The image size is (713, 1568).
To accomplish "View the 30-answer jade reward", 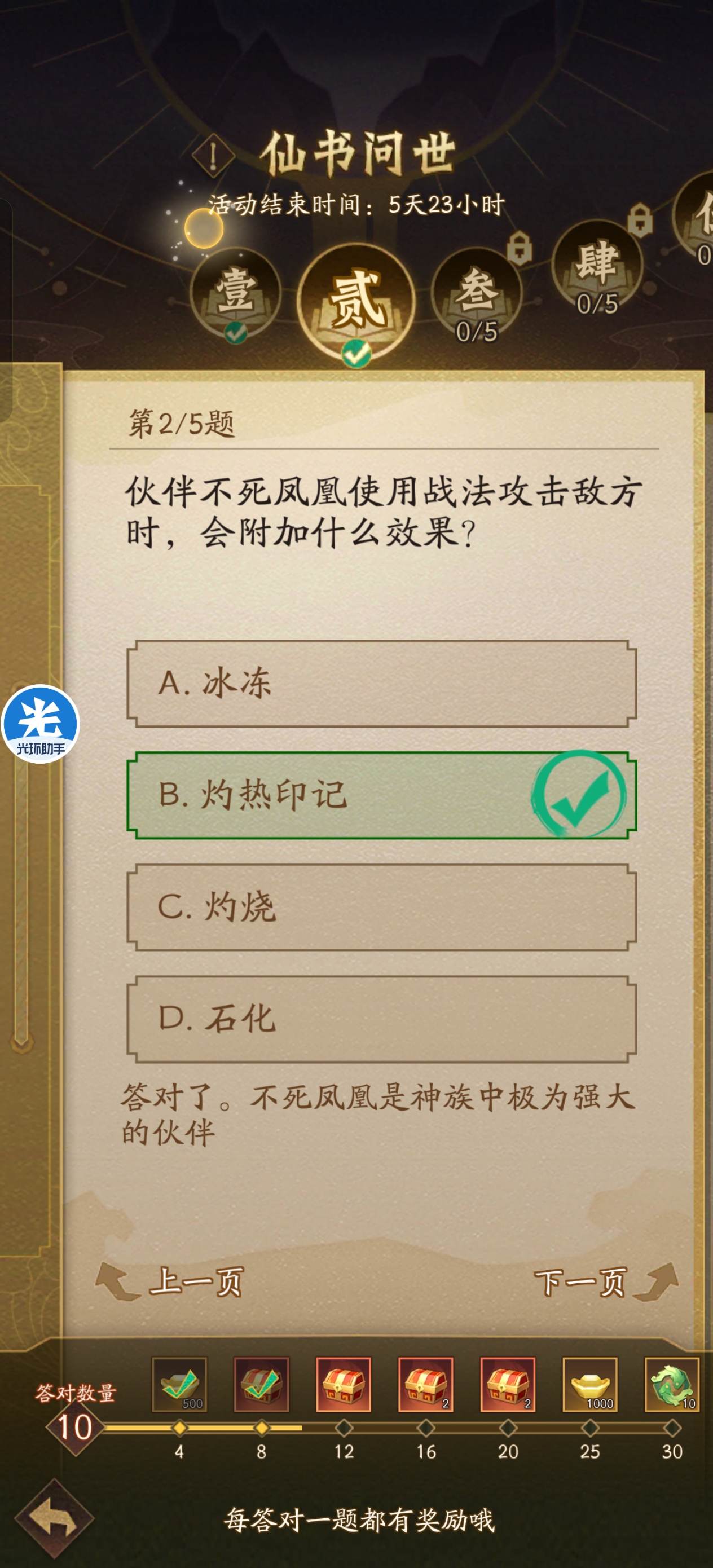I will [672, 1384].
